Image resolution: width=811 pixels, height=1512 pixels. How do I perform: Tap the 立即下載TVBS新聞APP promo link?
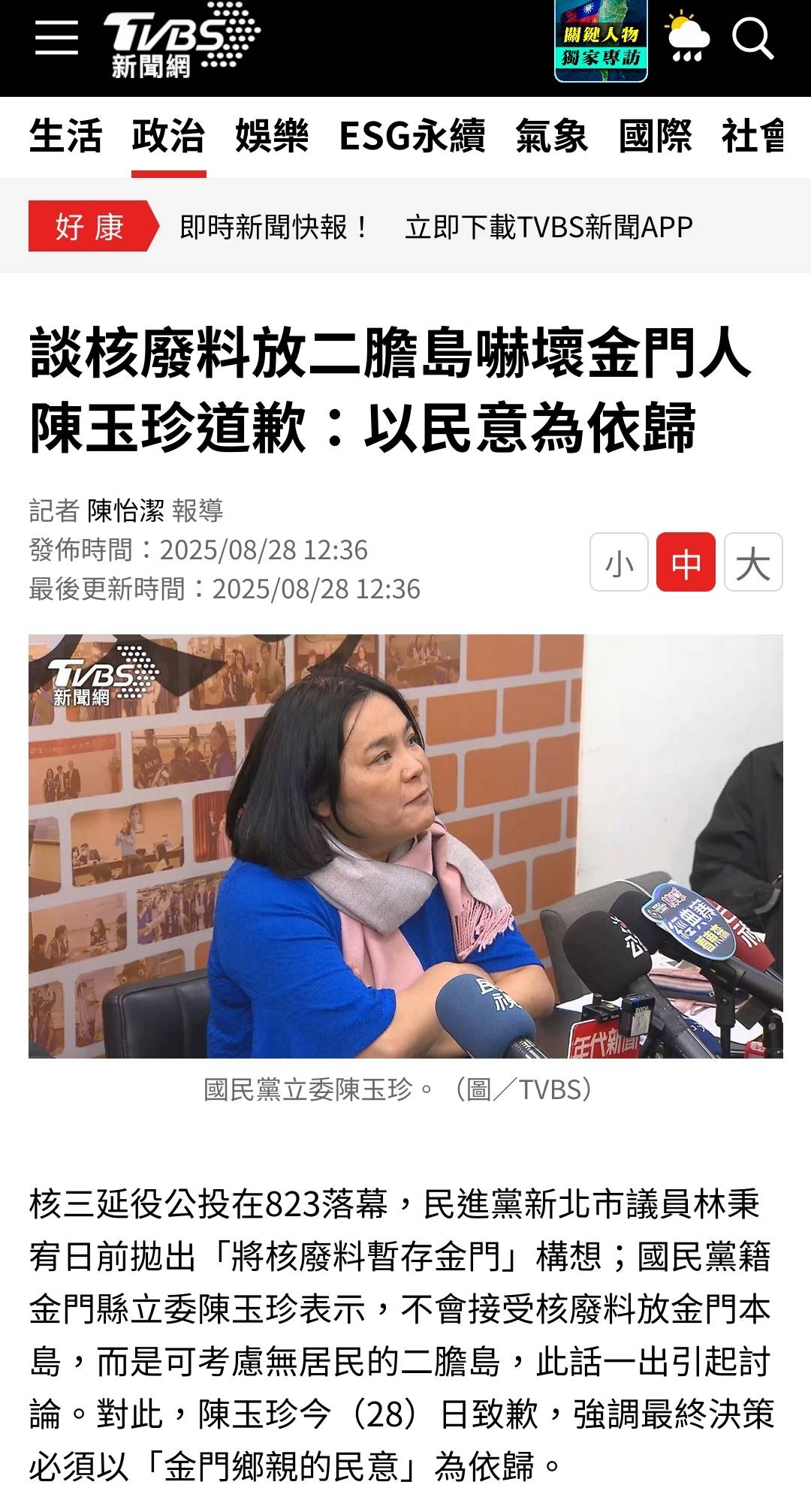point(548,227)
